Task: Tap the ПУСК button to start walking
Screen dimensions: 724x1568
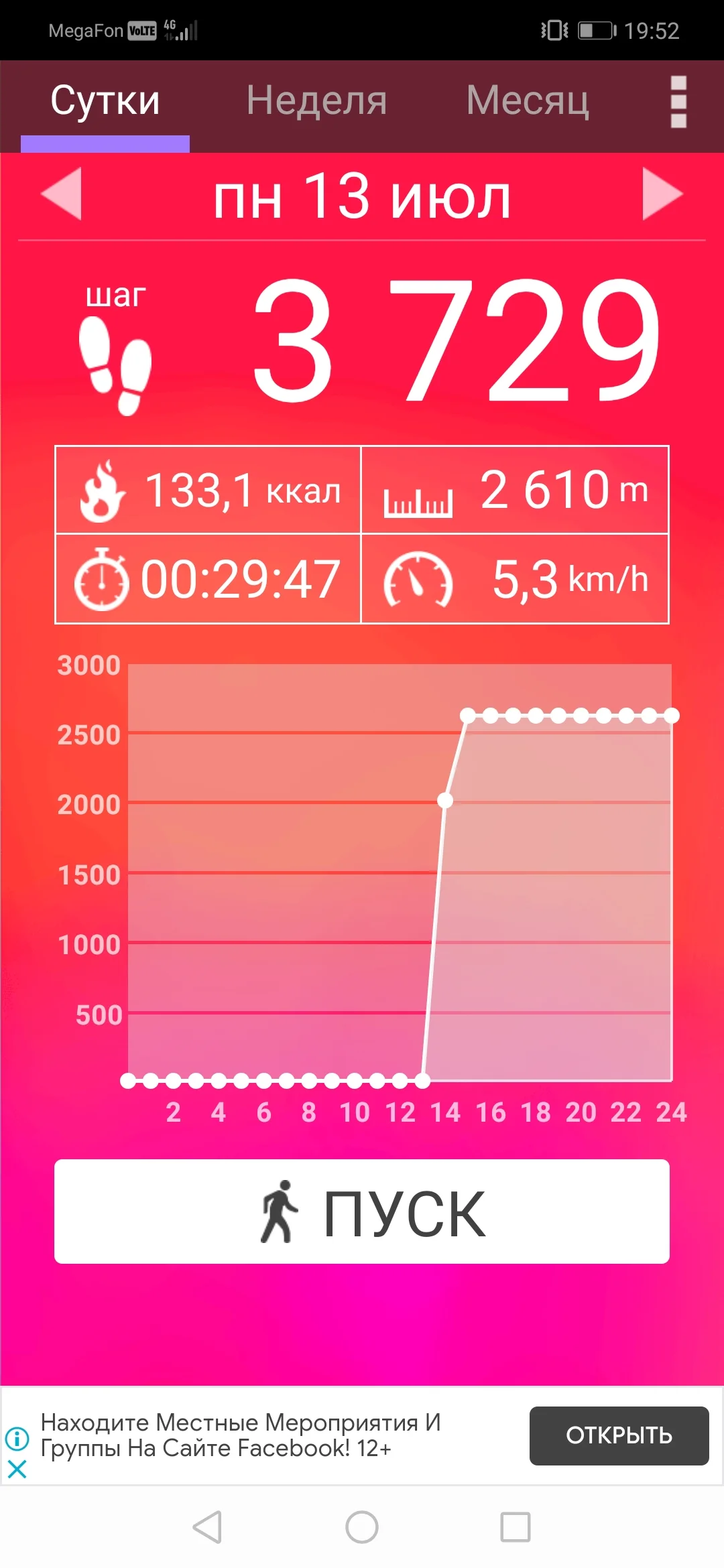Action: [x=362, y=1212]
